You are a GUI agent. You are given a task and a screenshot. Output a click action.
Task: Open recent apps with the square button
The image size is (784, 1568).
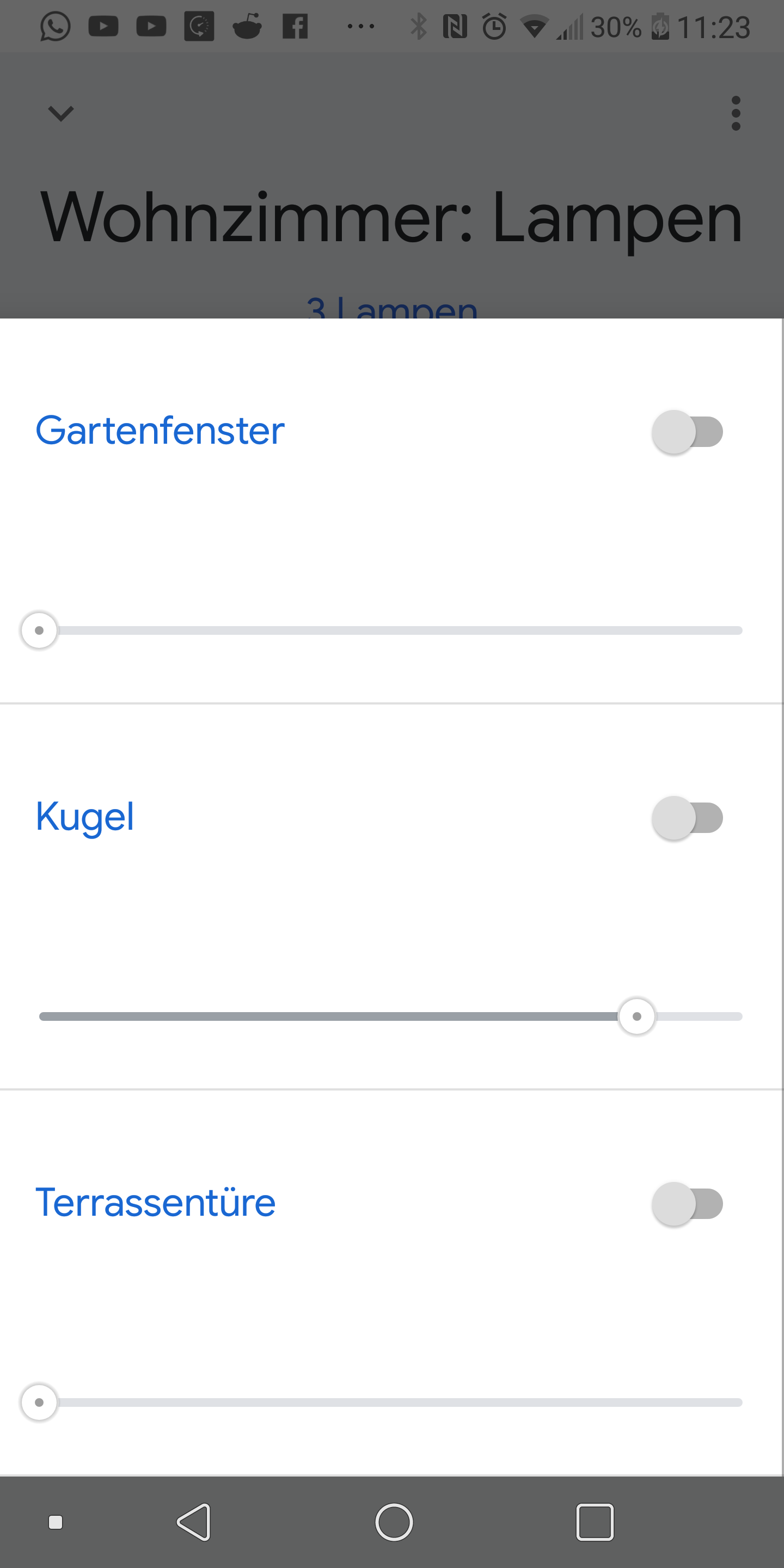click(x=594, y=1522)
